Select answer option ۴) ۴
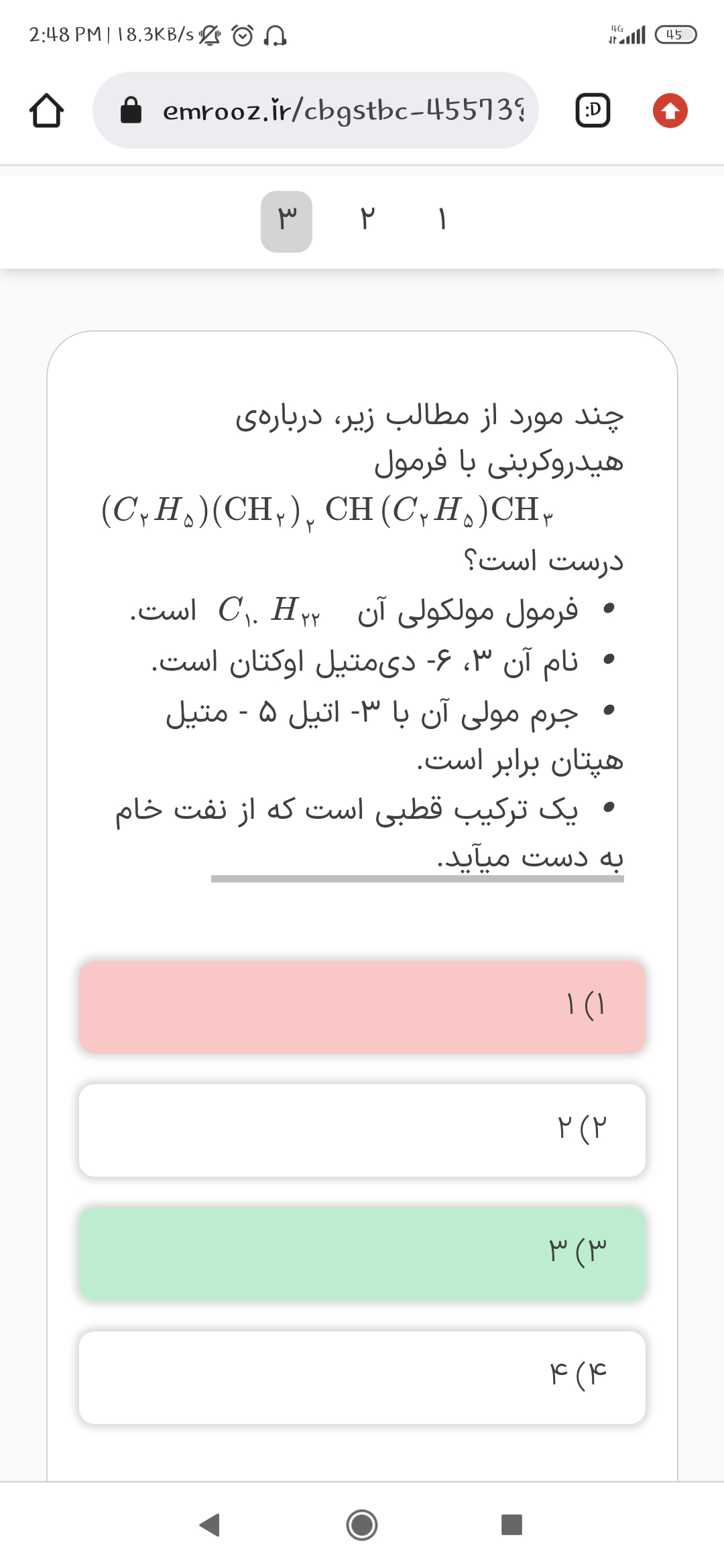Image resolution: width=724 pixels, height=1568 pixels. coord(362,1376)
